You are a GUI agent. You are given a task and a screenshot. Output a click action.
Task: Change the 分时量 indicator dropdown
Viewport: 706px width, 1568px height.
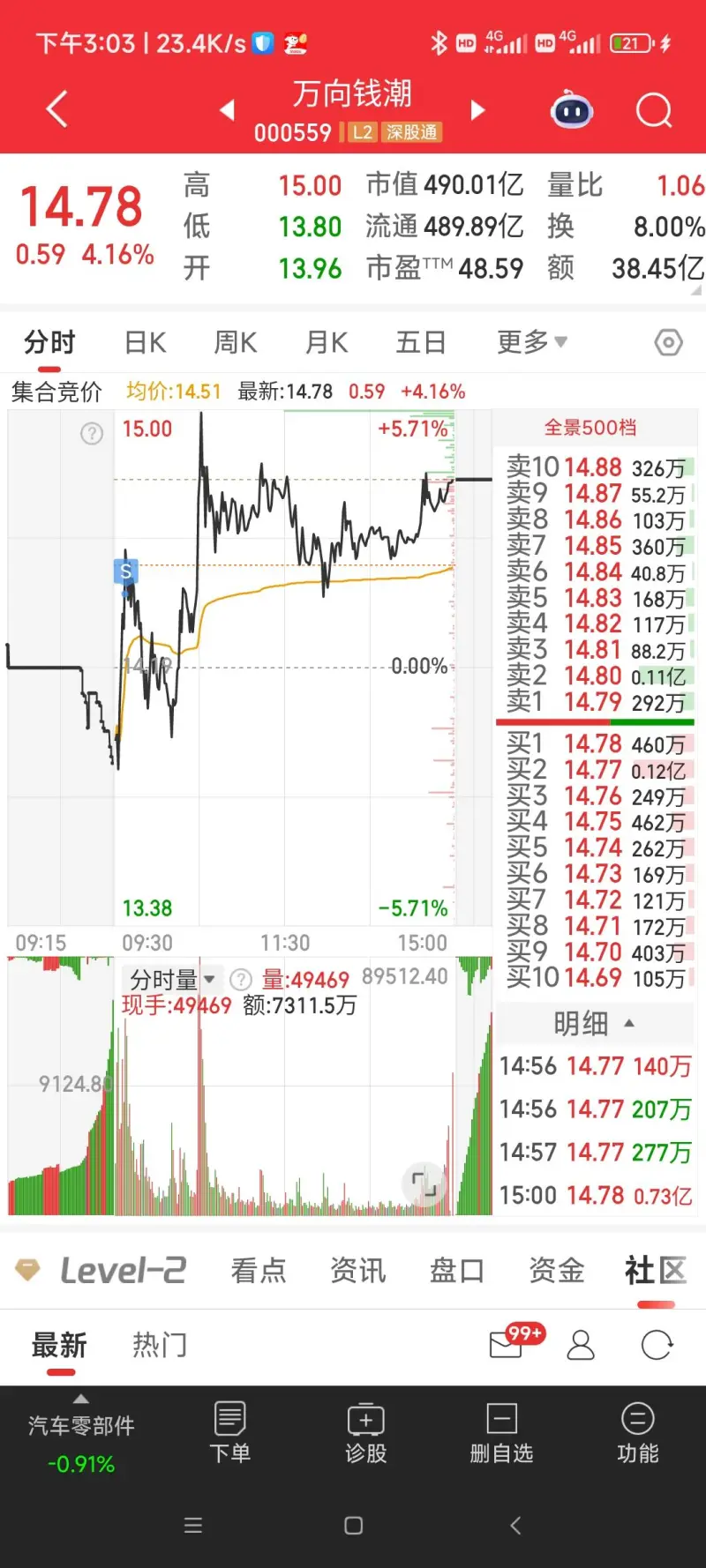coord(173,979)
